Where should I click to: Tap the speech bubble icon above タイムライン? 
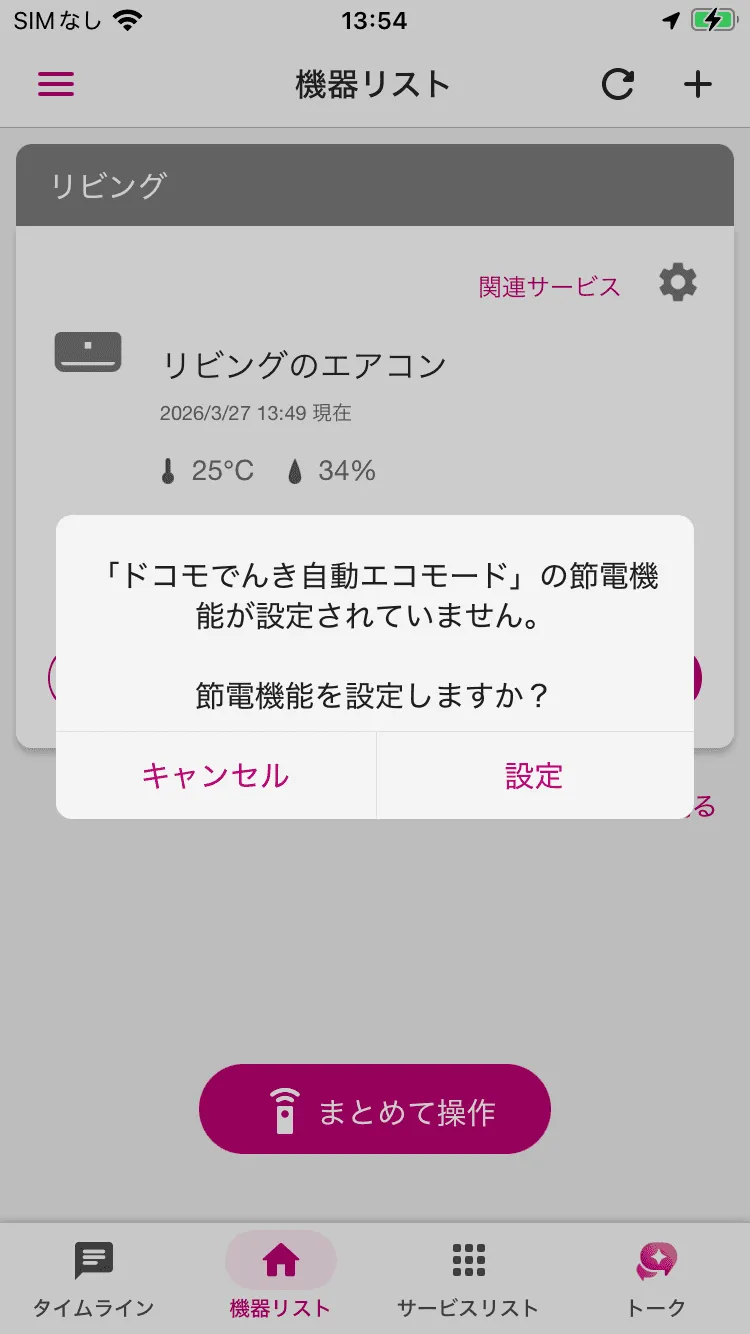(93, 1259)
